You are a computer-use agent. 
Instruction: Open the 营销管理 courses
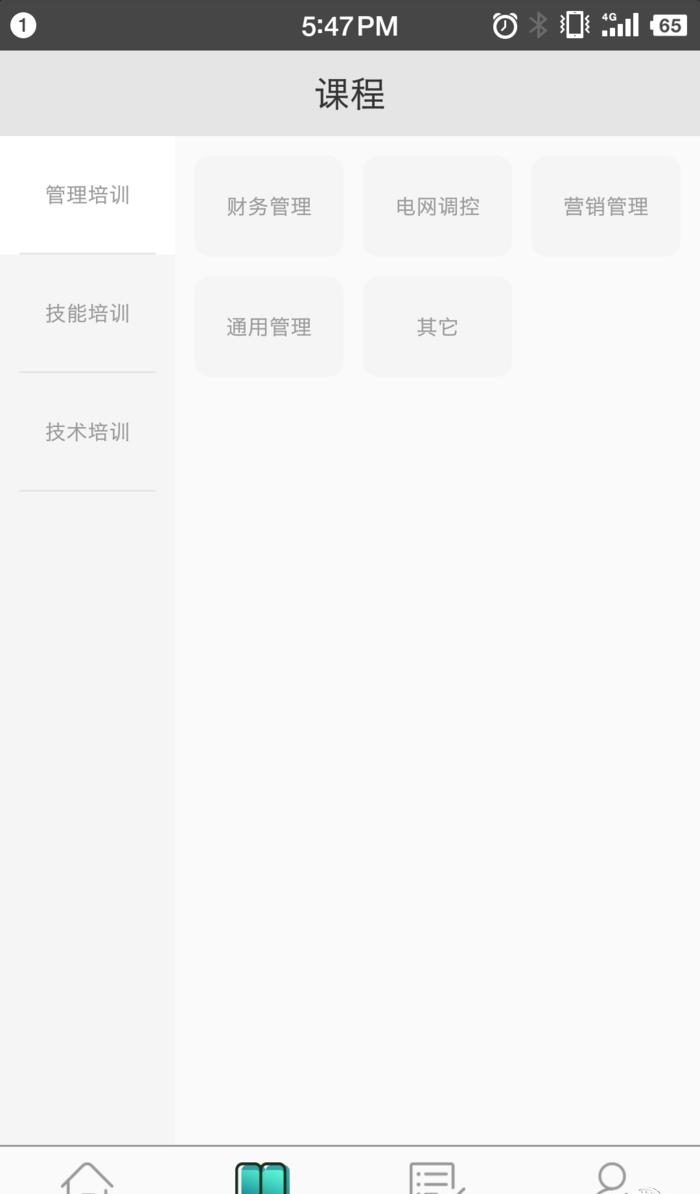(606, 206)
